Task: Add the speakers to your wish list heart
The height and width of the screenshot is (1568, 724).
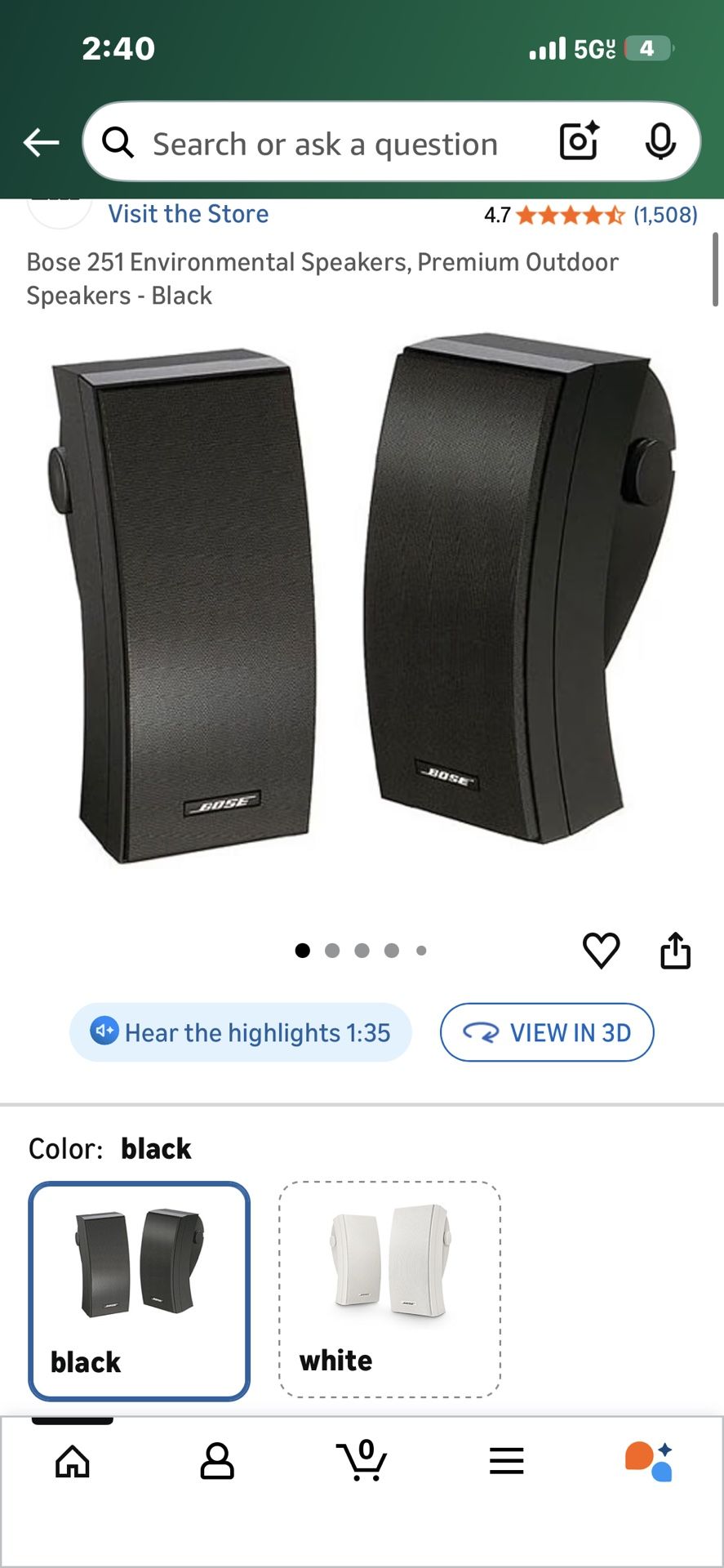Action: [602, 950]
